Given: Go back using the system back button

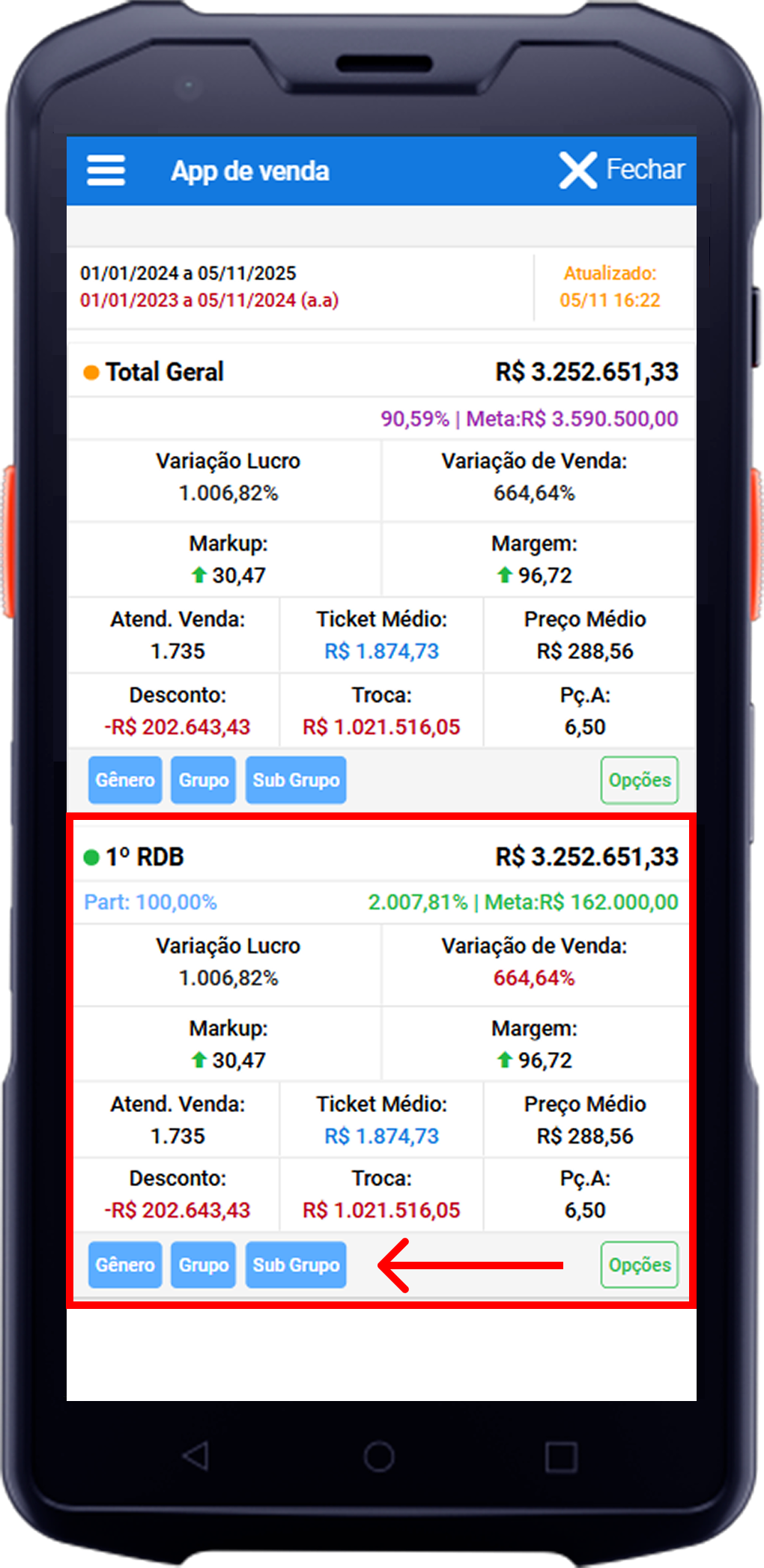Looking at the screenshot, I should tap(196, 1456).
